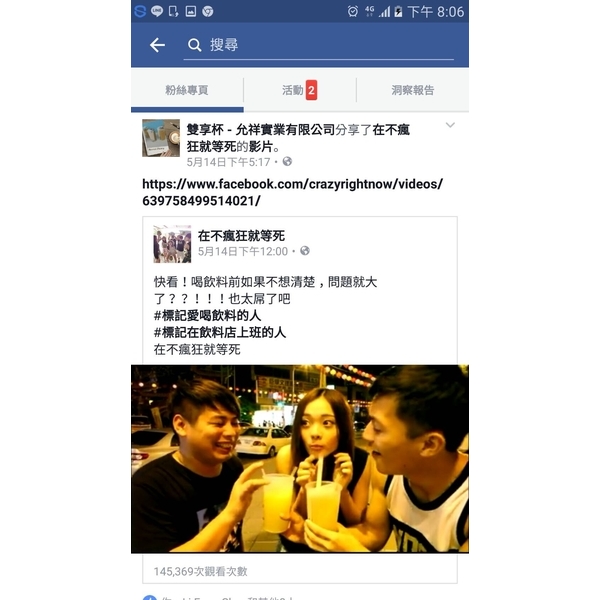
Task: Open 在不瘋狂就等死 page from shared post
Action: pos(241,236)
